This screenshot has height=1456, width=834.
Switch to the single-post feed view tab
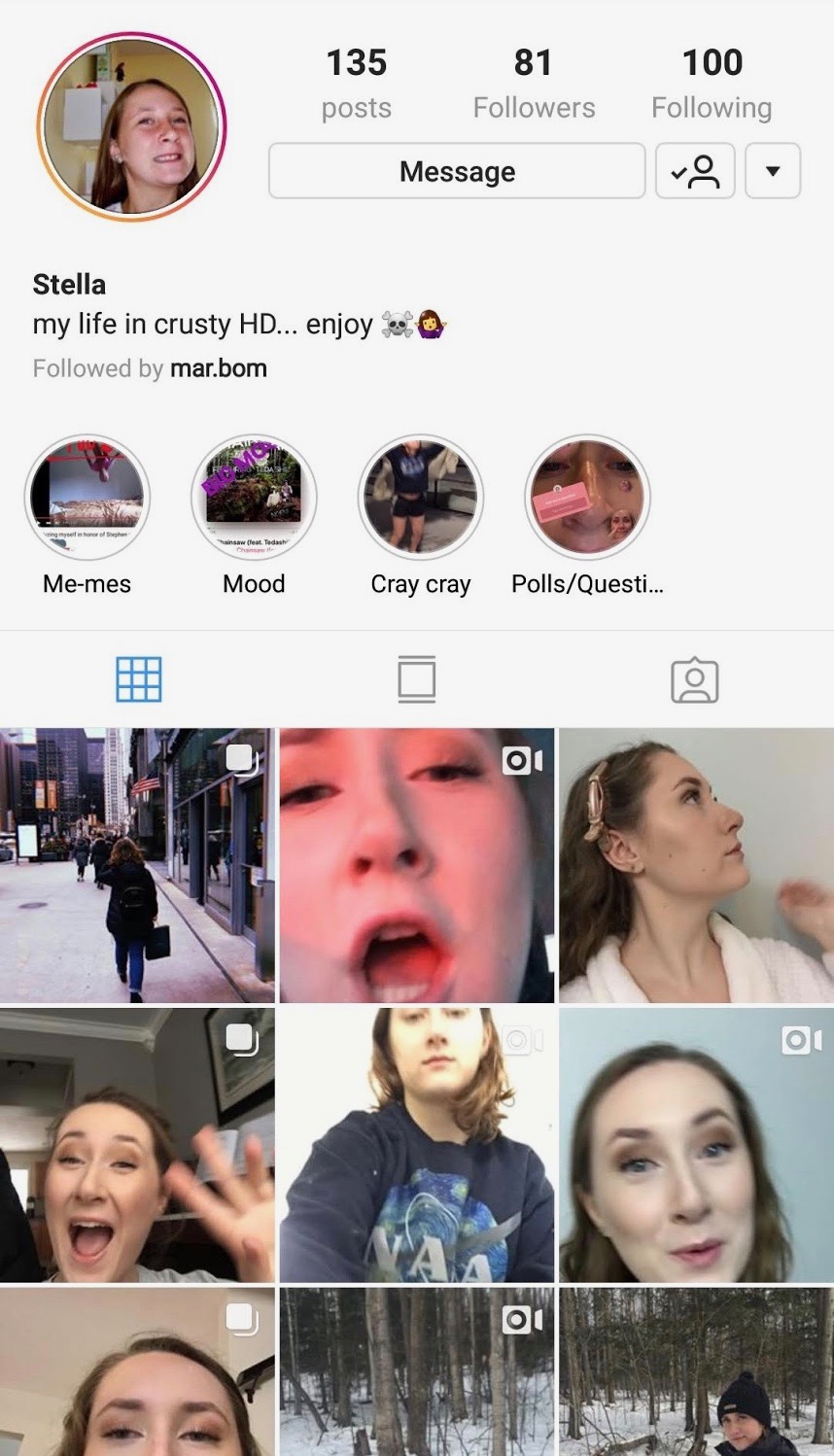tap(417, 679)
